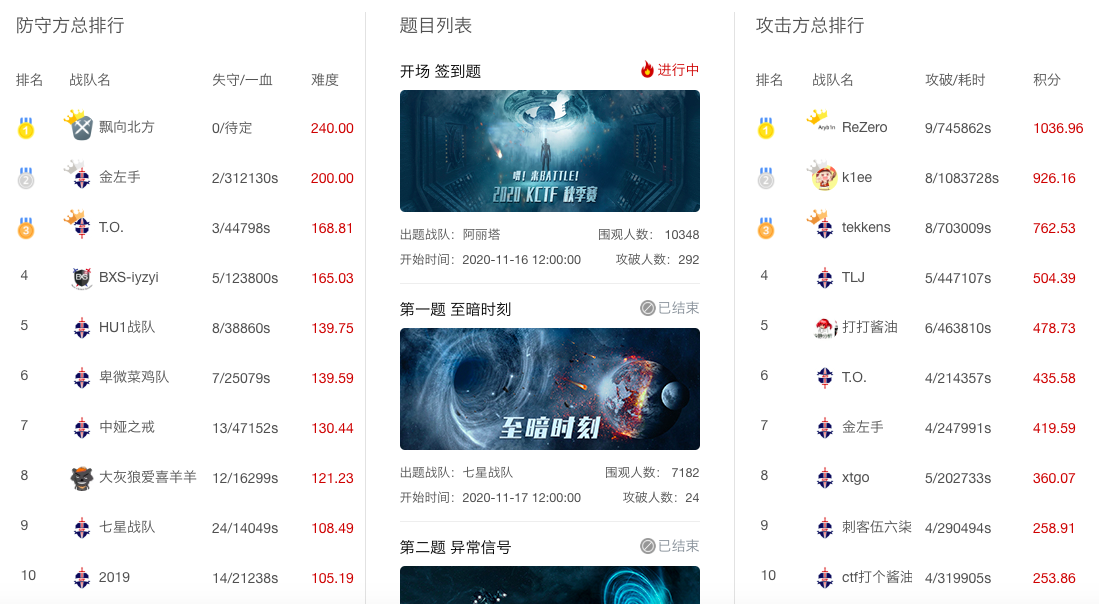
Task: Open the 开场 签到题 challenge banner
Action: [549, 151]
